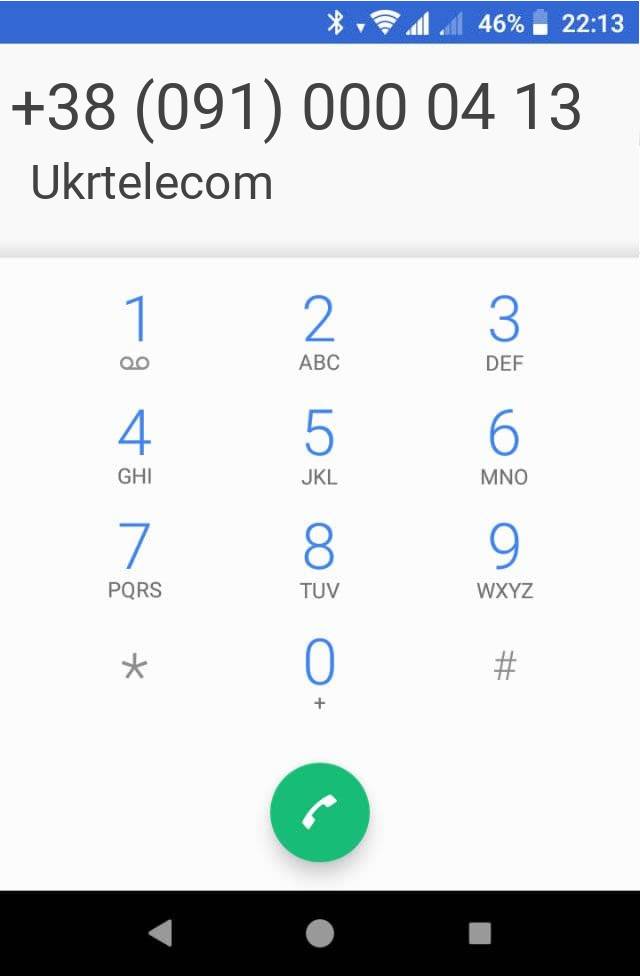The width and height of the screenshot is (640, 976).
Task: Type digit 4 (GHI) on the keypad
Action: 134,447
